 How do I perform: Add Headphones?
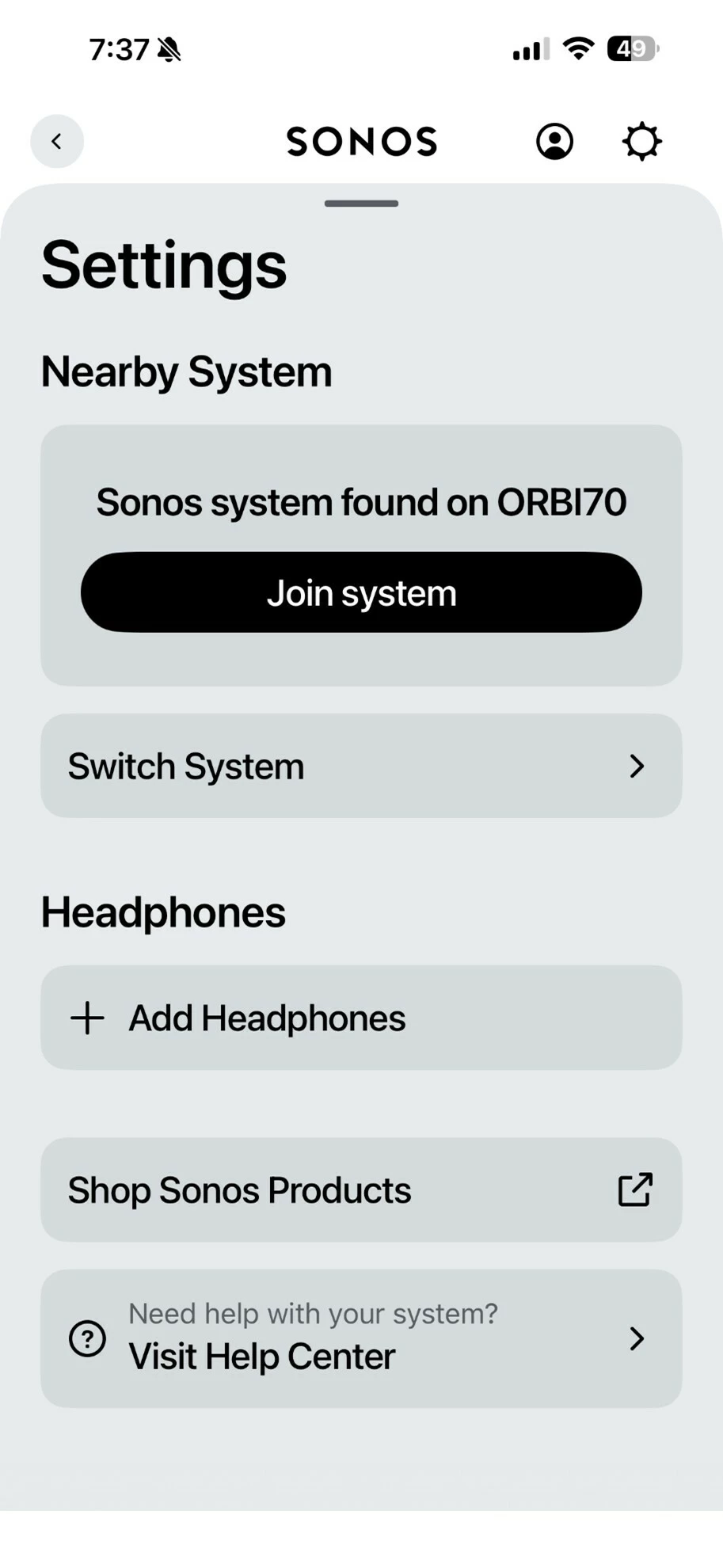[x=361, y=1018]
